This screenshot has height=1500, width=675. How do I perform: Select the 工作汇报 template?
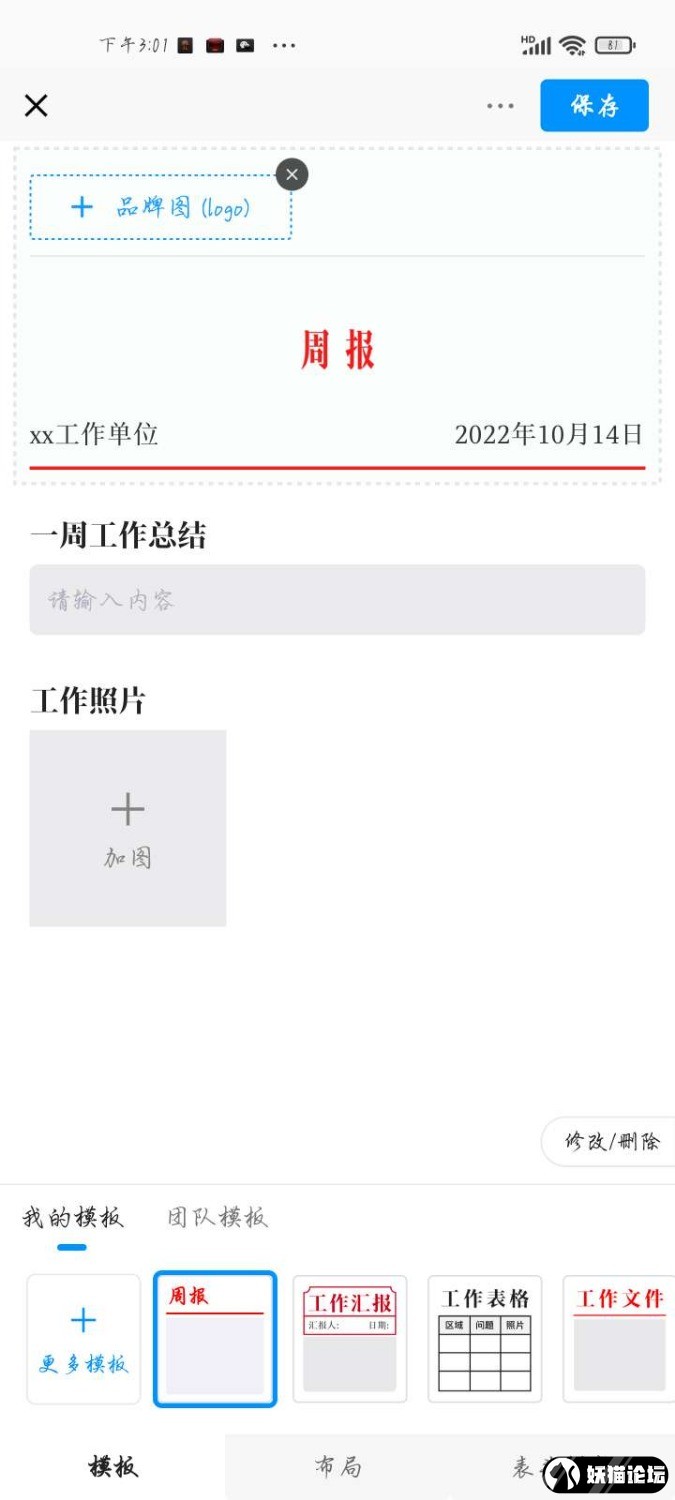click(x=350, y=1338)
